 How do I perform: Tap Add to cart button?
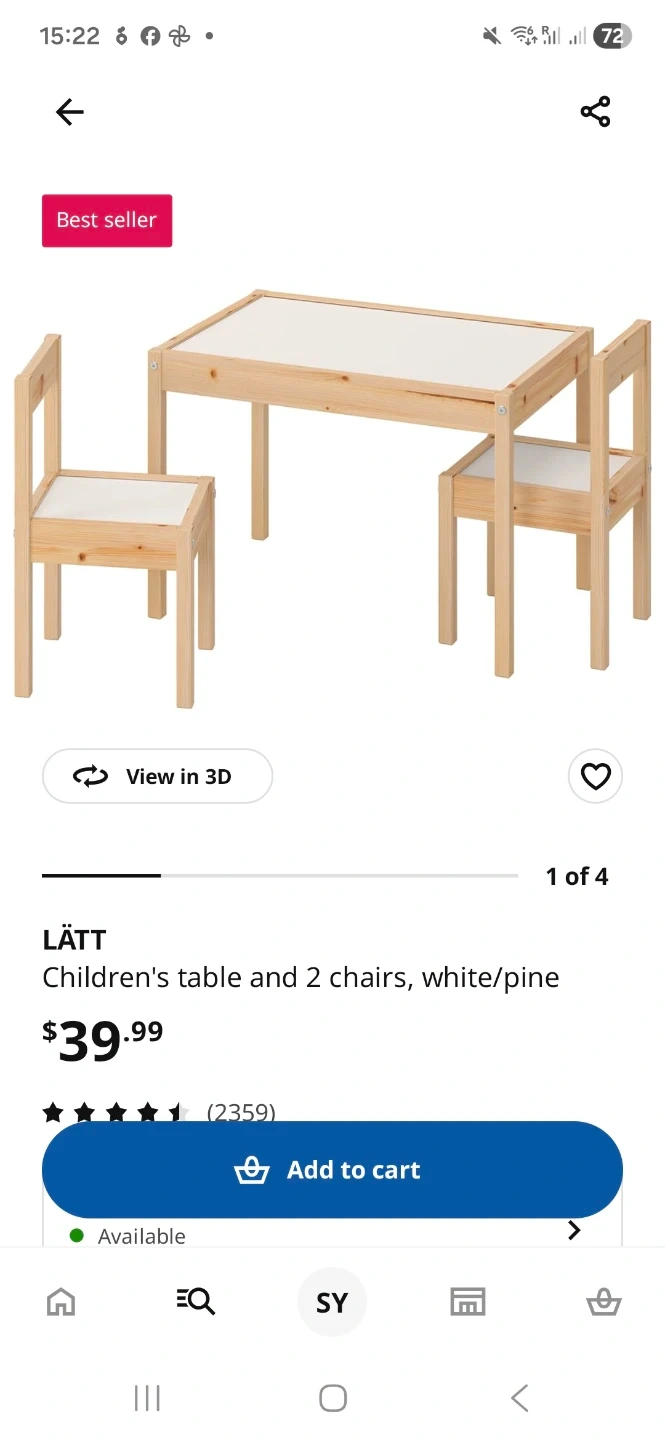[332, 1169]
